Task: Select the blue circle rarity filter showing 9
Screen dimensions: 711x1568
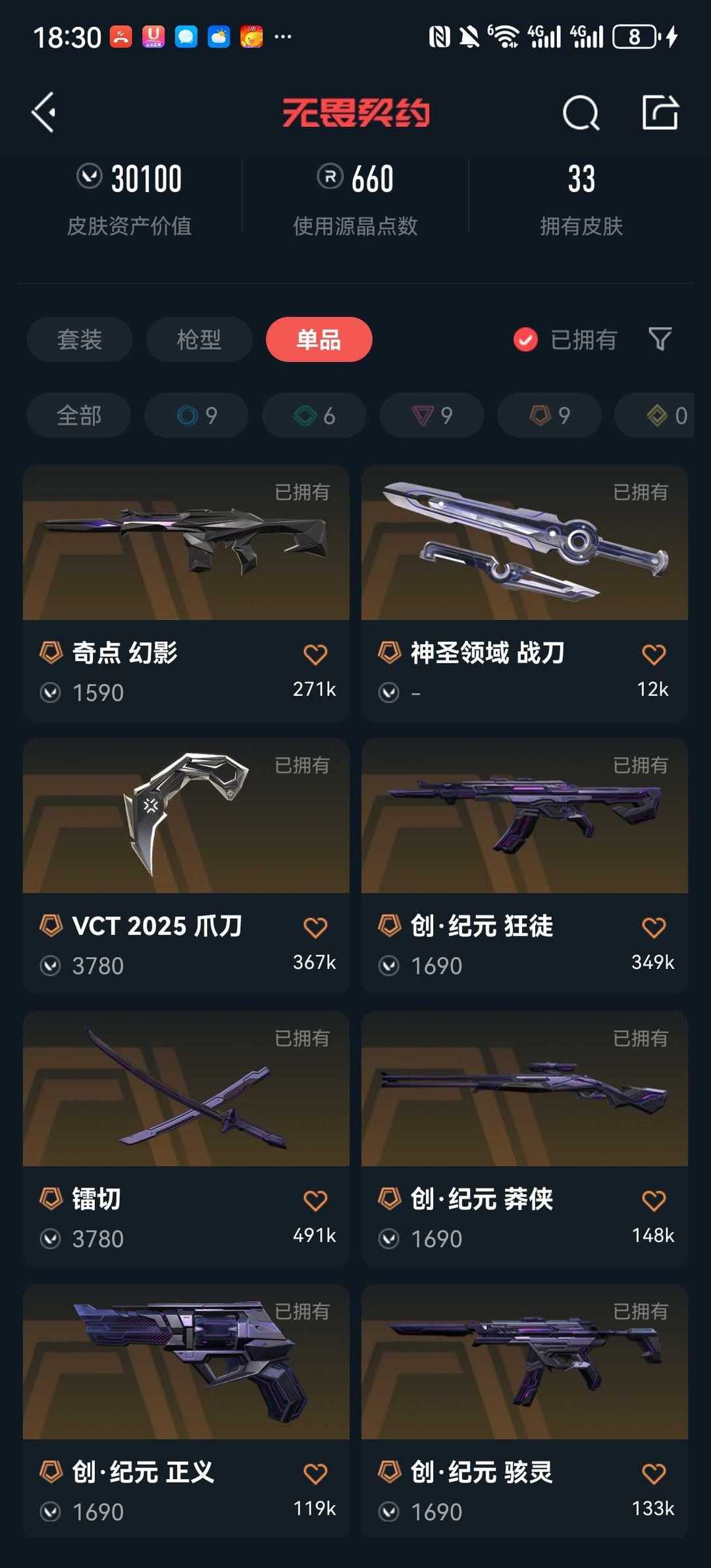Action: (196, 415)
